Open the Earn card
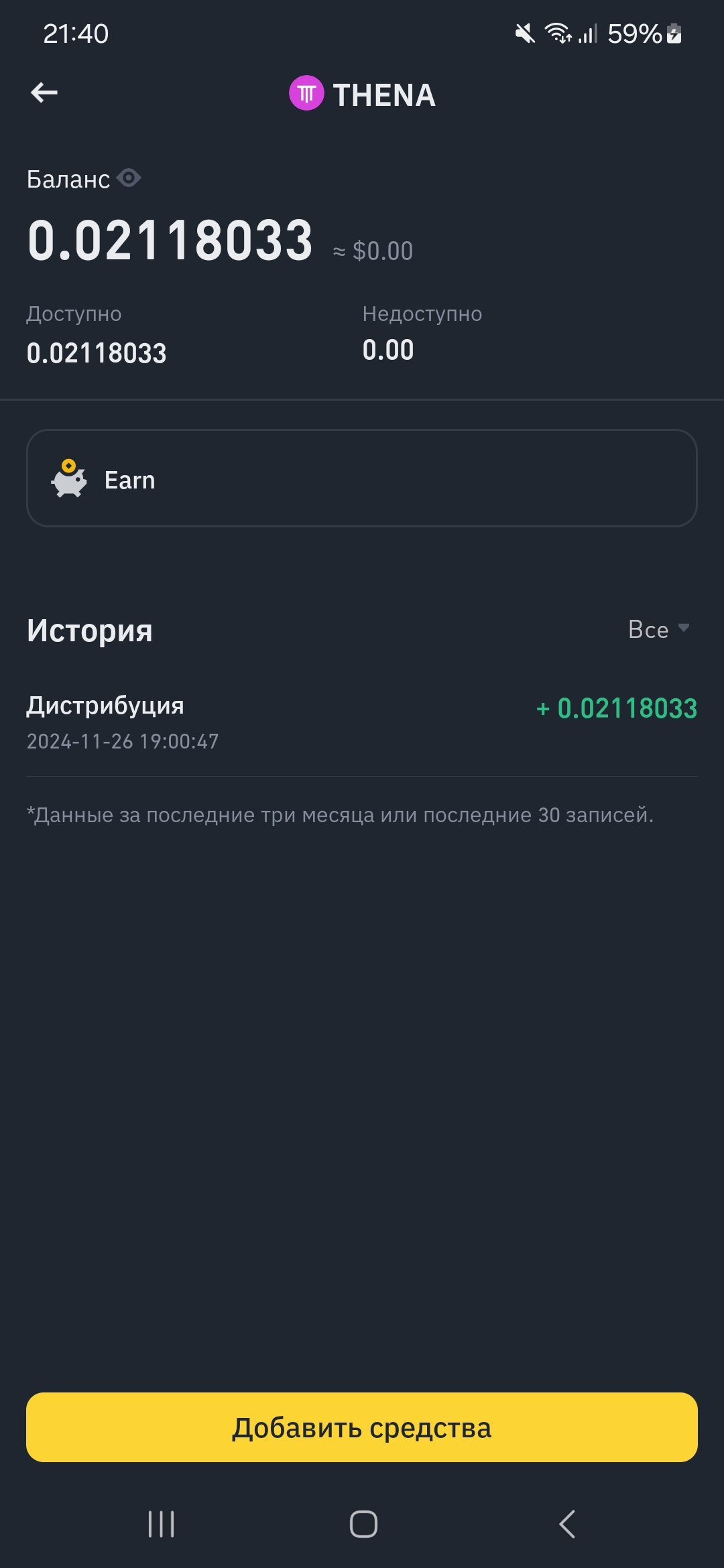This screenshot has width=724, height=1568. pos(362,478)
